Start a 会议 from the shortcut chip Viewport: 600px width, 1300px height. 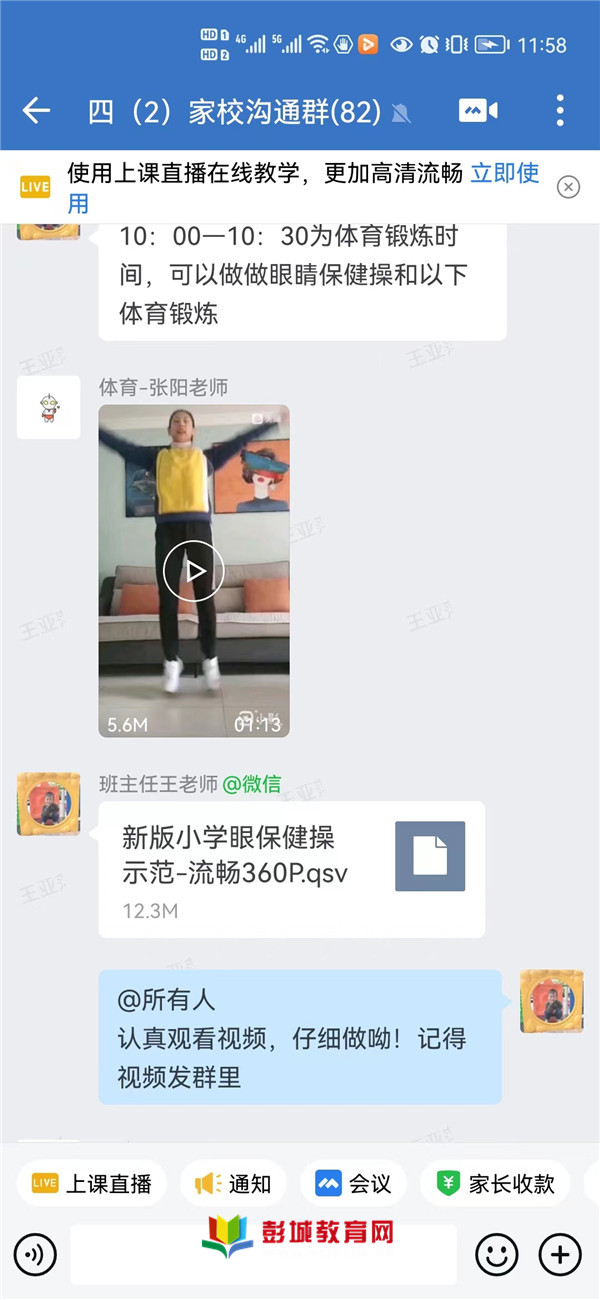(x=353, y=1184)
